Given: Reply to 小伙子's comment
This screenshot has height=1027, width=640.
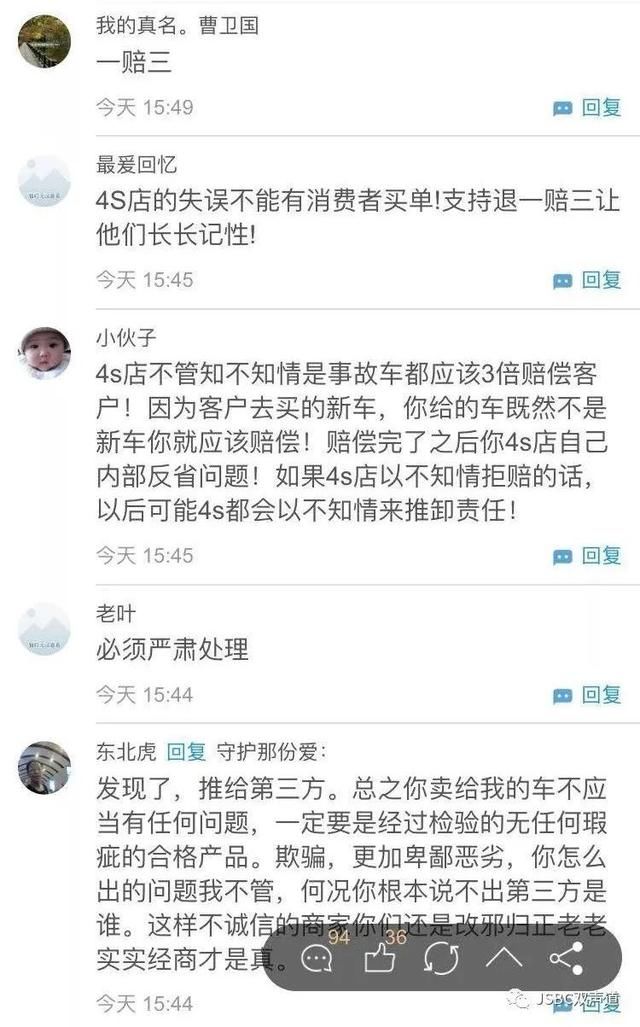Looking at the screenshot, I should pyautogui.click(x=588, y=556).
